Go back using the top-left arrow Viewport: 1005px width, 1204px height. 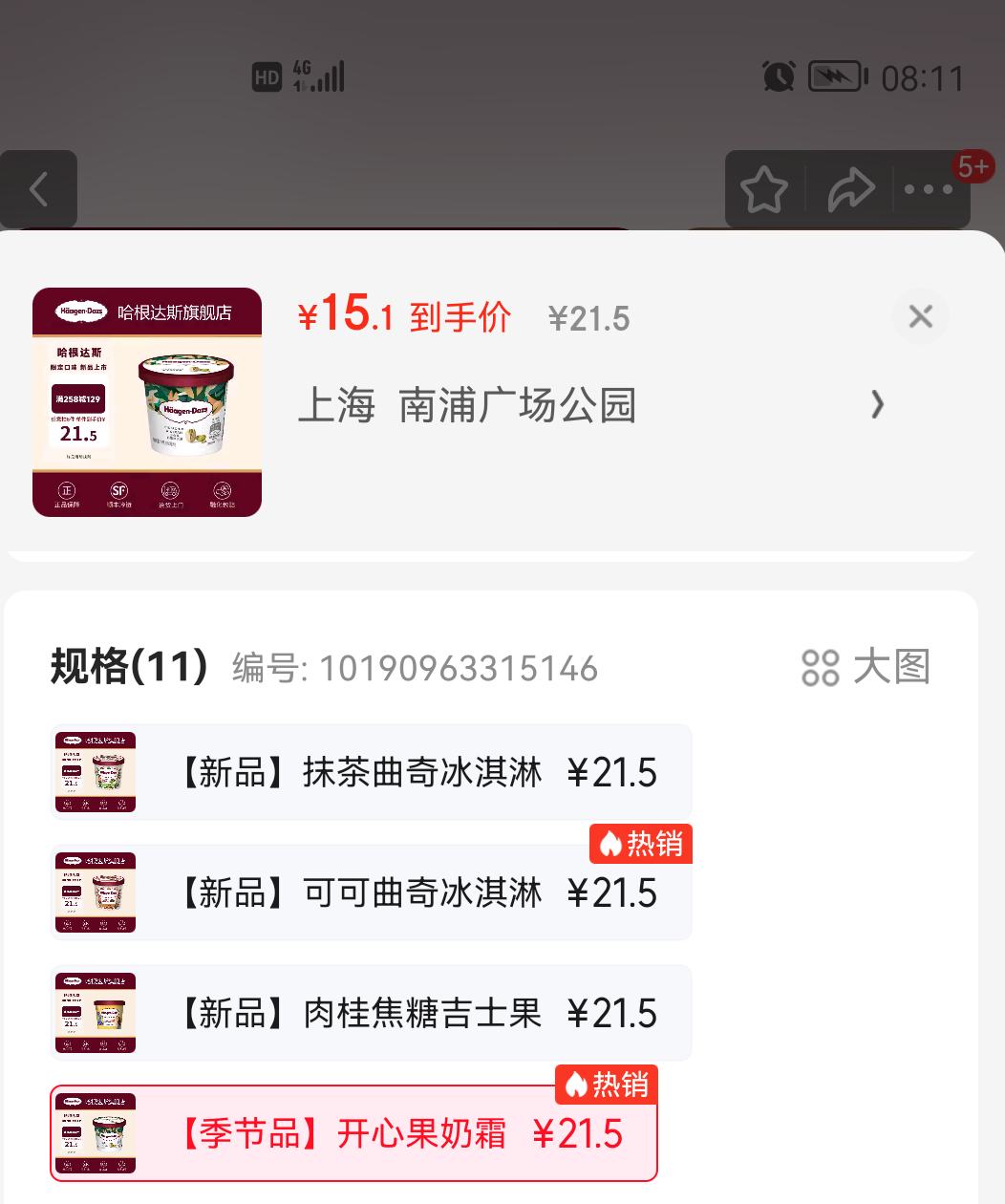(38, 189)
